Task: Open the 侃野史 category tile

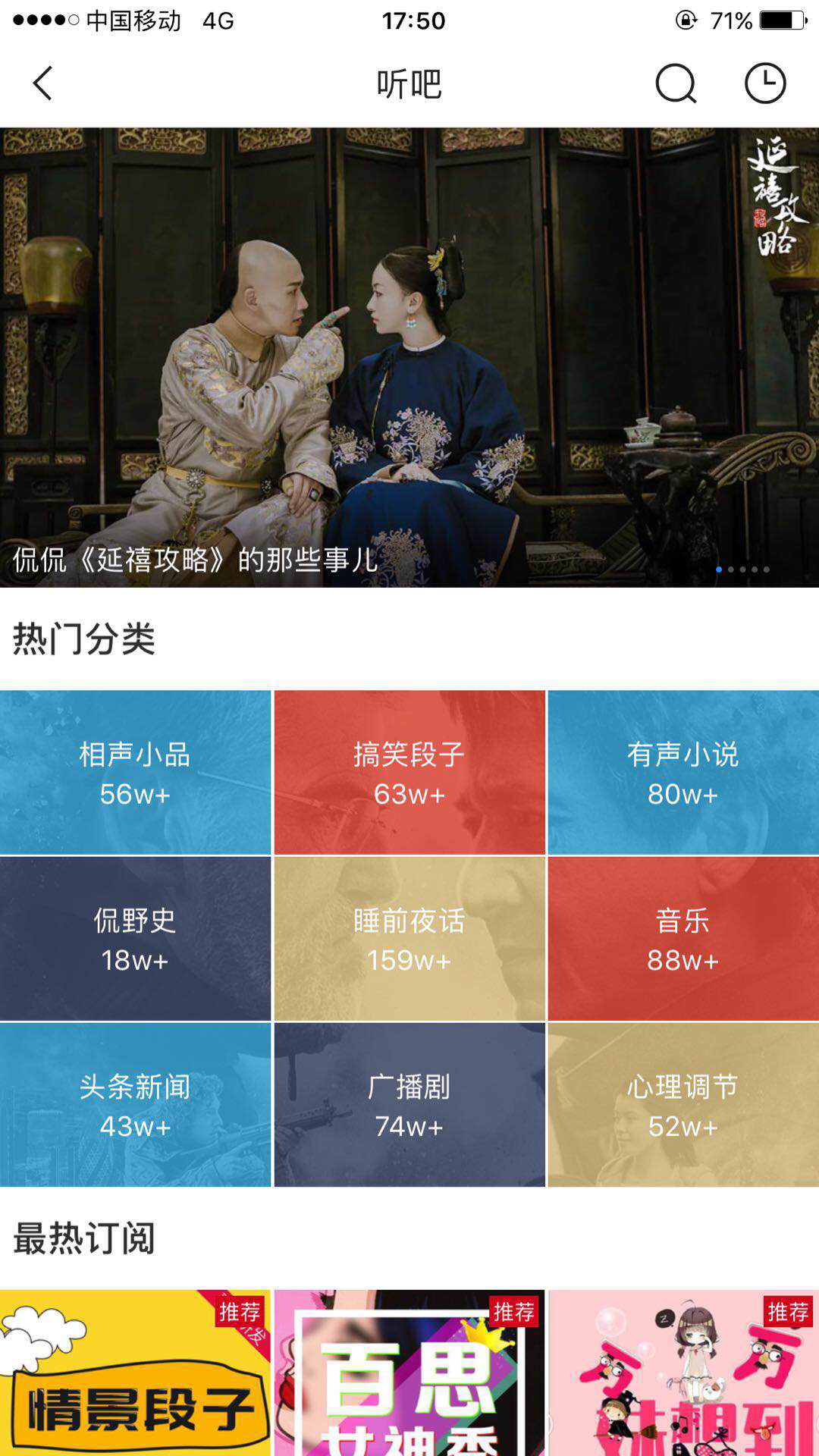Action: pos(135,939)
